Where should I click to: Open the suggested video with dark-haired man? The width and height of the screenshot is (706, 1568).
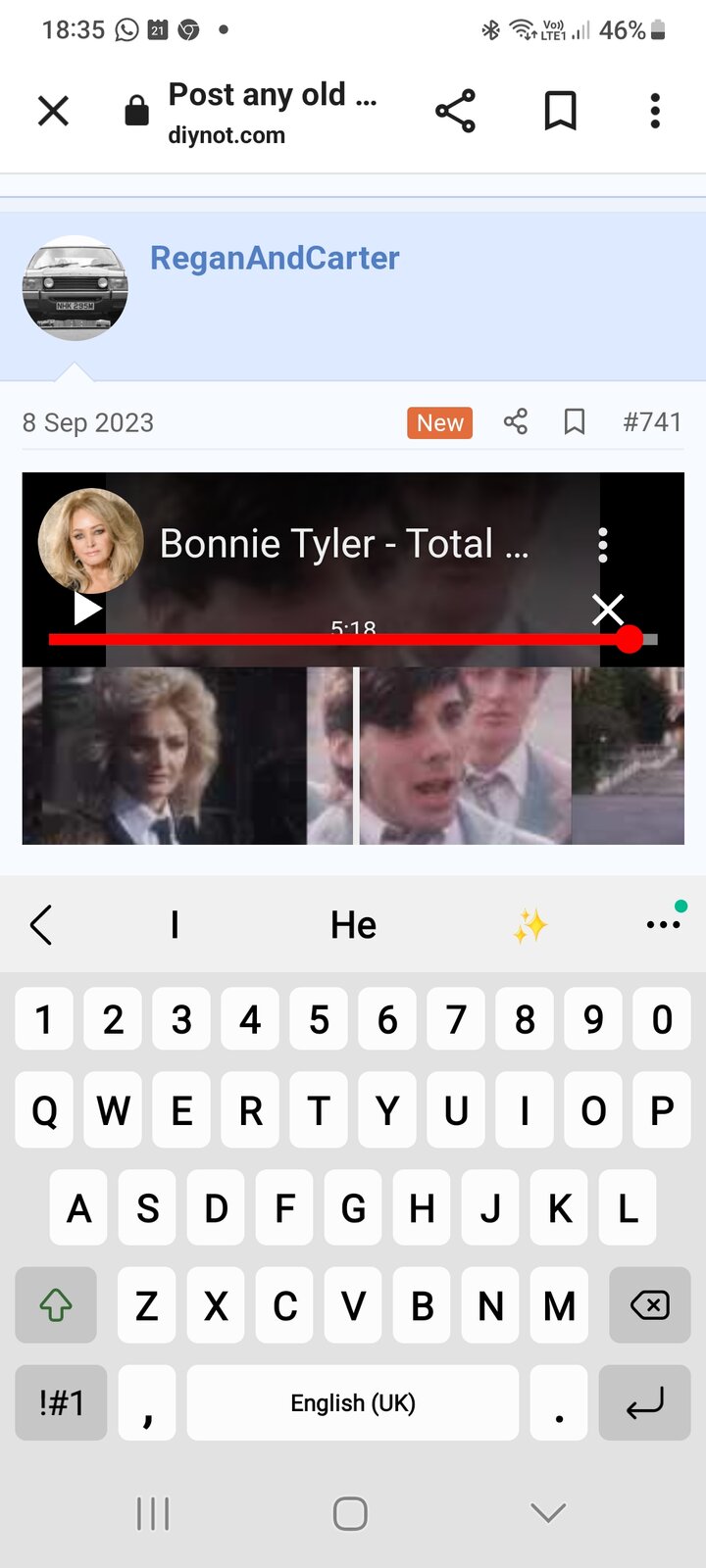[x=465, y=756]
